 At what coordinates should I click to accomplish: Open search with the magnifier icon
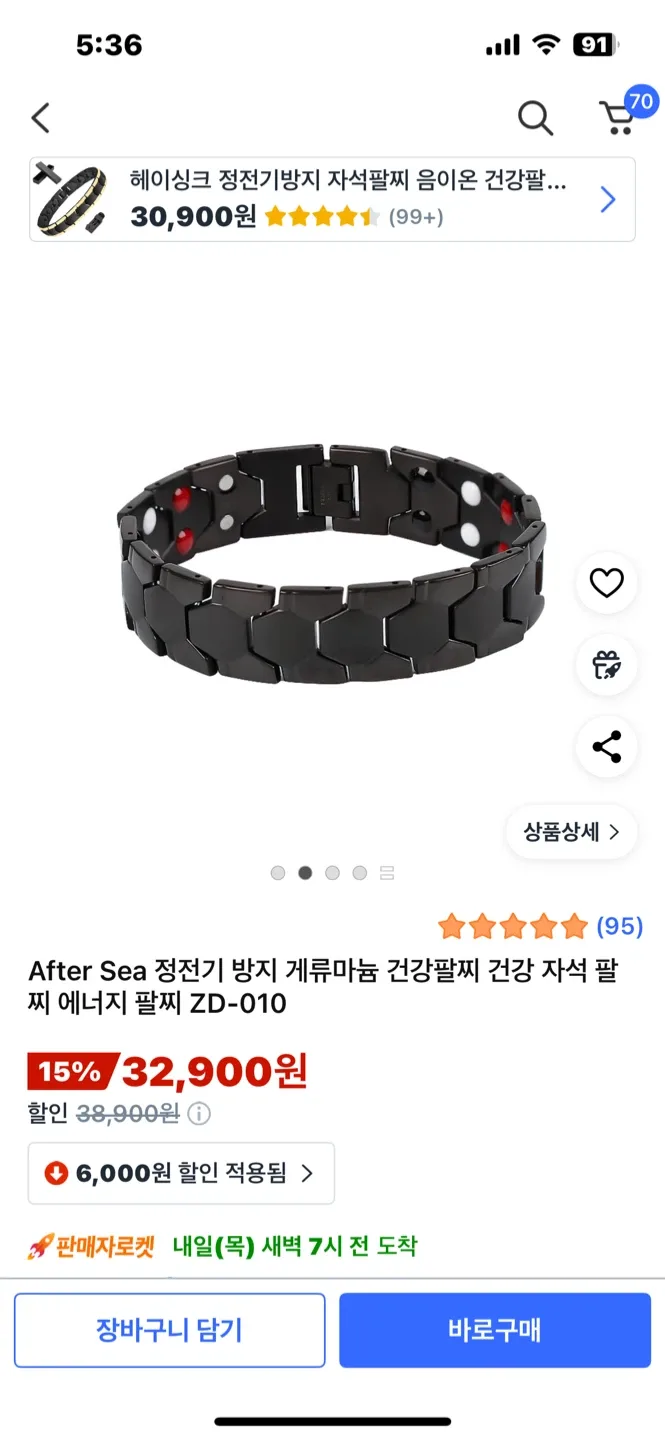tap(535, 118)
